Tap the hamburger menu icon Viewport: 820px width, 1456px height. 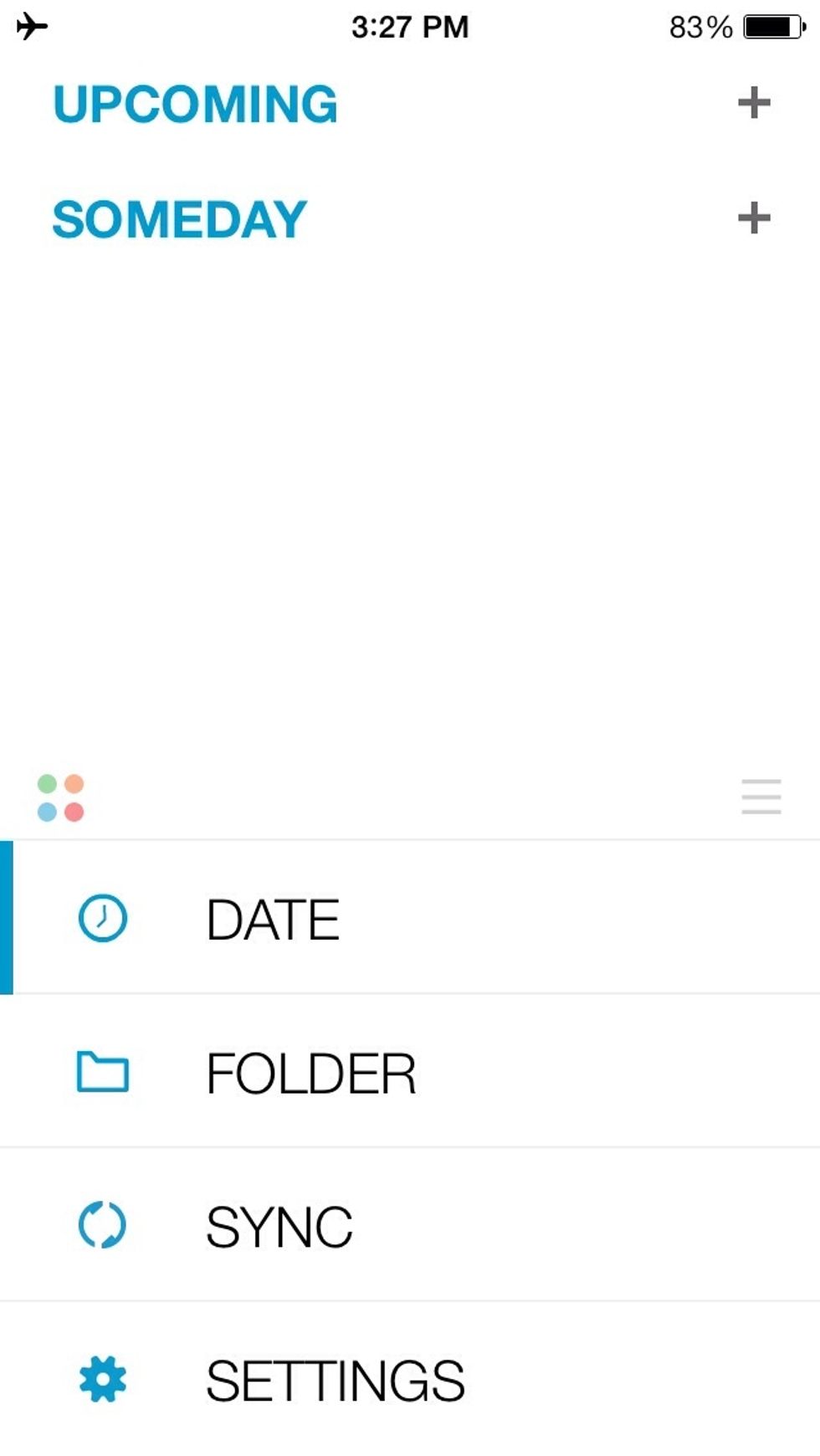(761, 797)
